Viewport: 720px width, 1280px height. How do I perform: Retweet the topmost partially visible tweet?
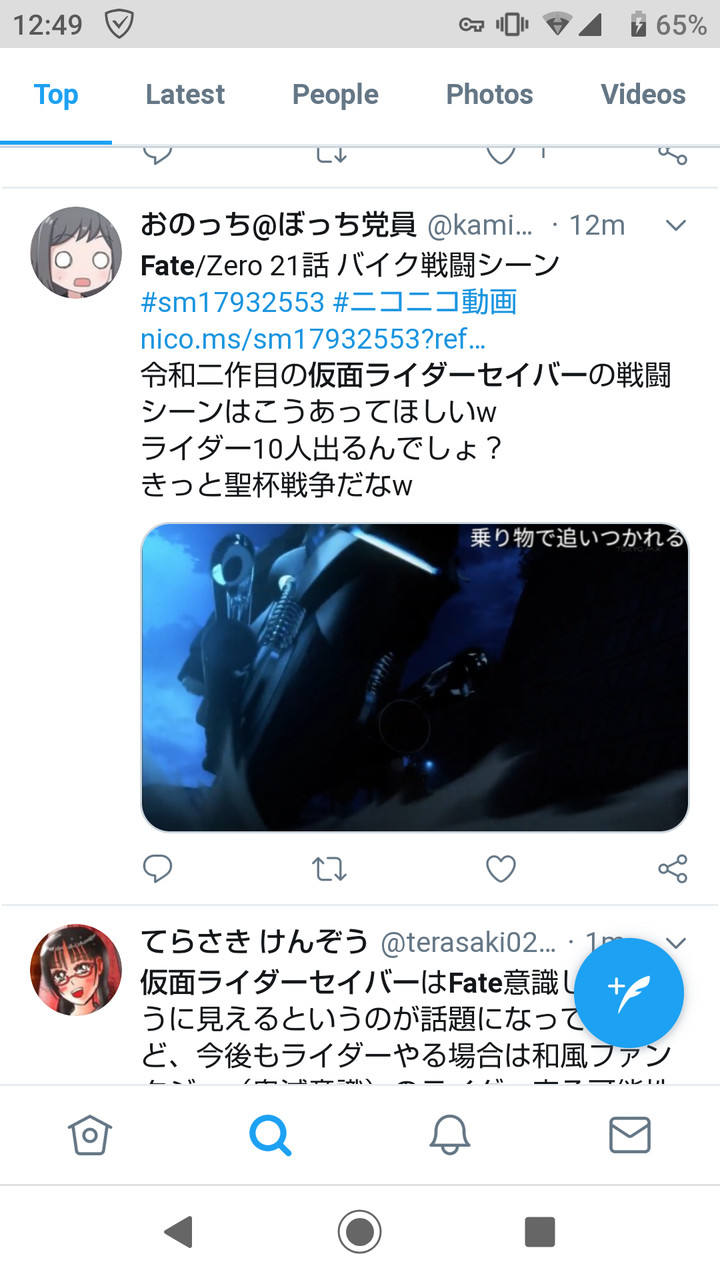[x=329, y=152]
